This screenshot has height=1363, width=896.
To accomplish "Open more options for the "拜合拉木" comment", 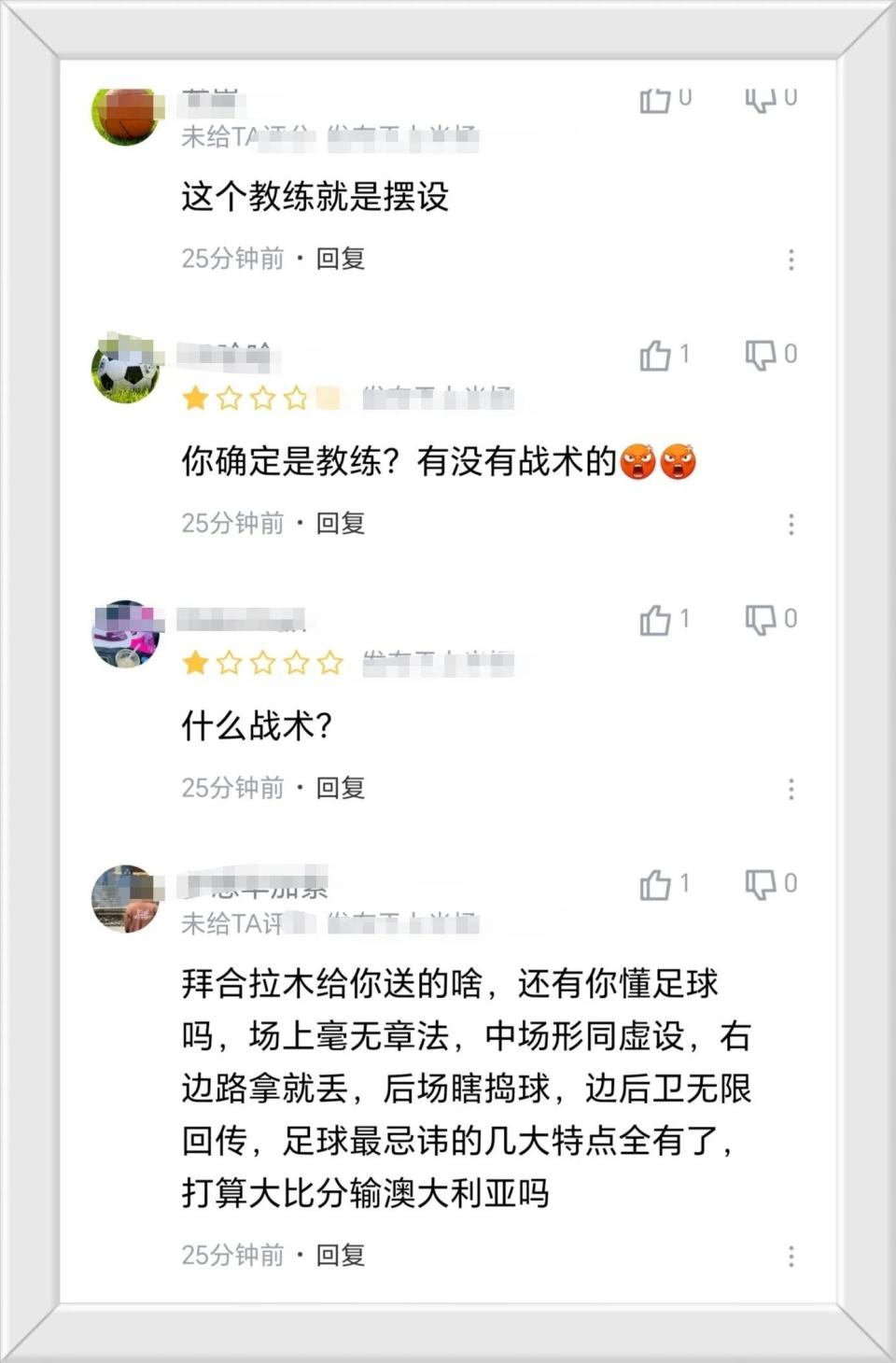I will (x=791, y=1257).
